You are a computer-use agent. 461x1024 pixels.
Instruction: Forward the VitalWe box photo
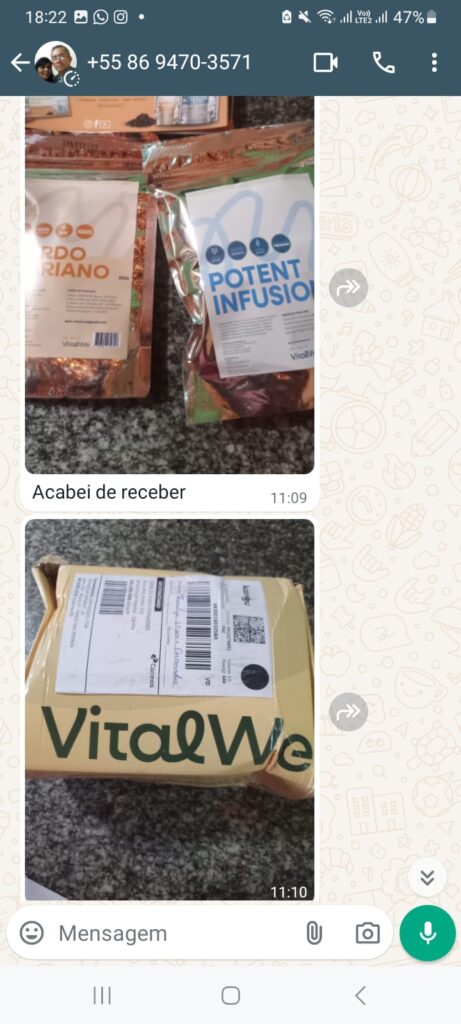pyautogui.click(x=348, y=712)
